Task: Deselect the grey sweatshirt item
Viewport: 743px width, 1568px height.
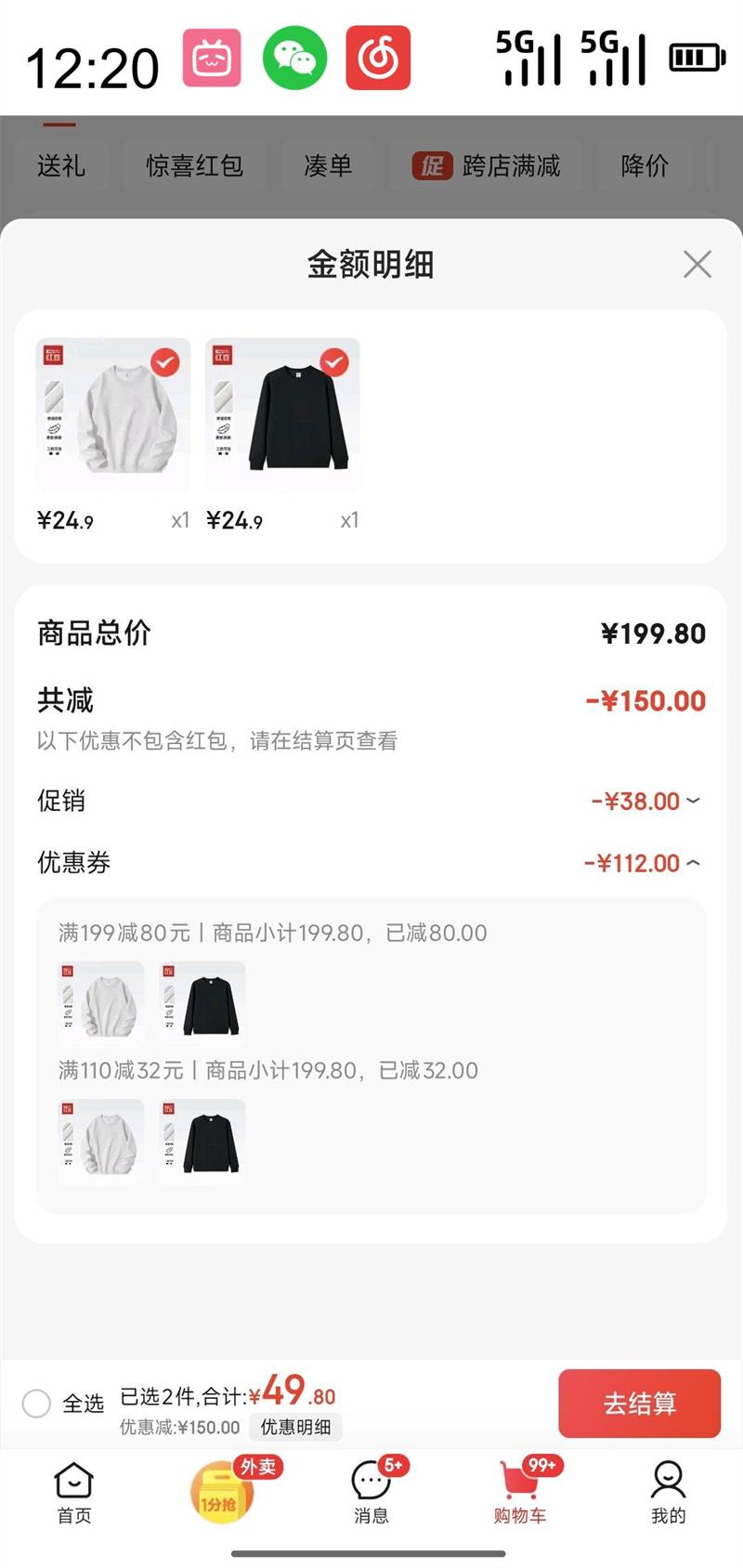Action: (165, 362)
